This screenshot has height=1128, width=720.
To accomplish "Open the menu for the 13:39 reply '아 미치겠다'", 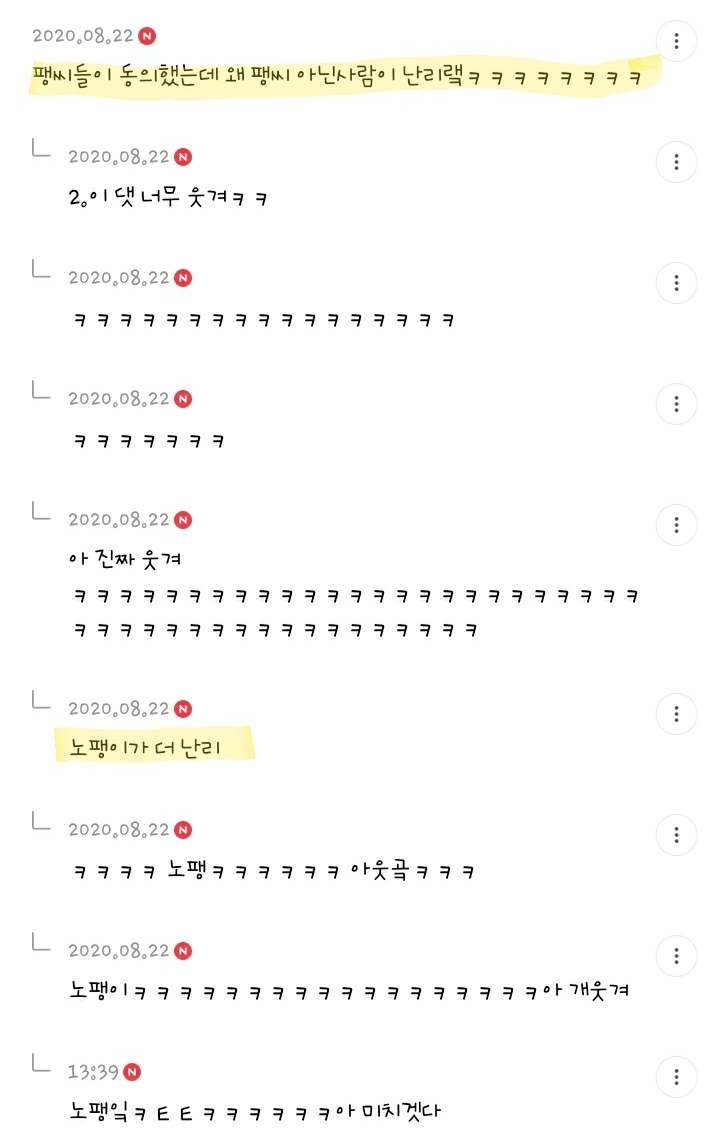I will pos(676,1076).
